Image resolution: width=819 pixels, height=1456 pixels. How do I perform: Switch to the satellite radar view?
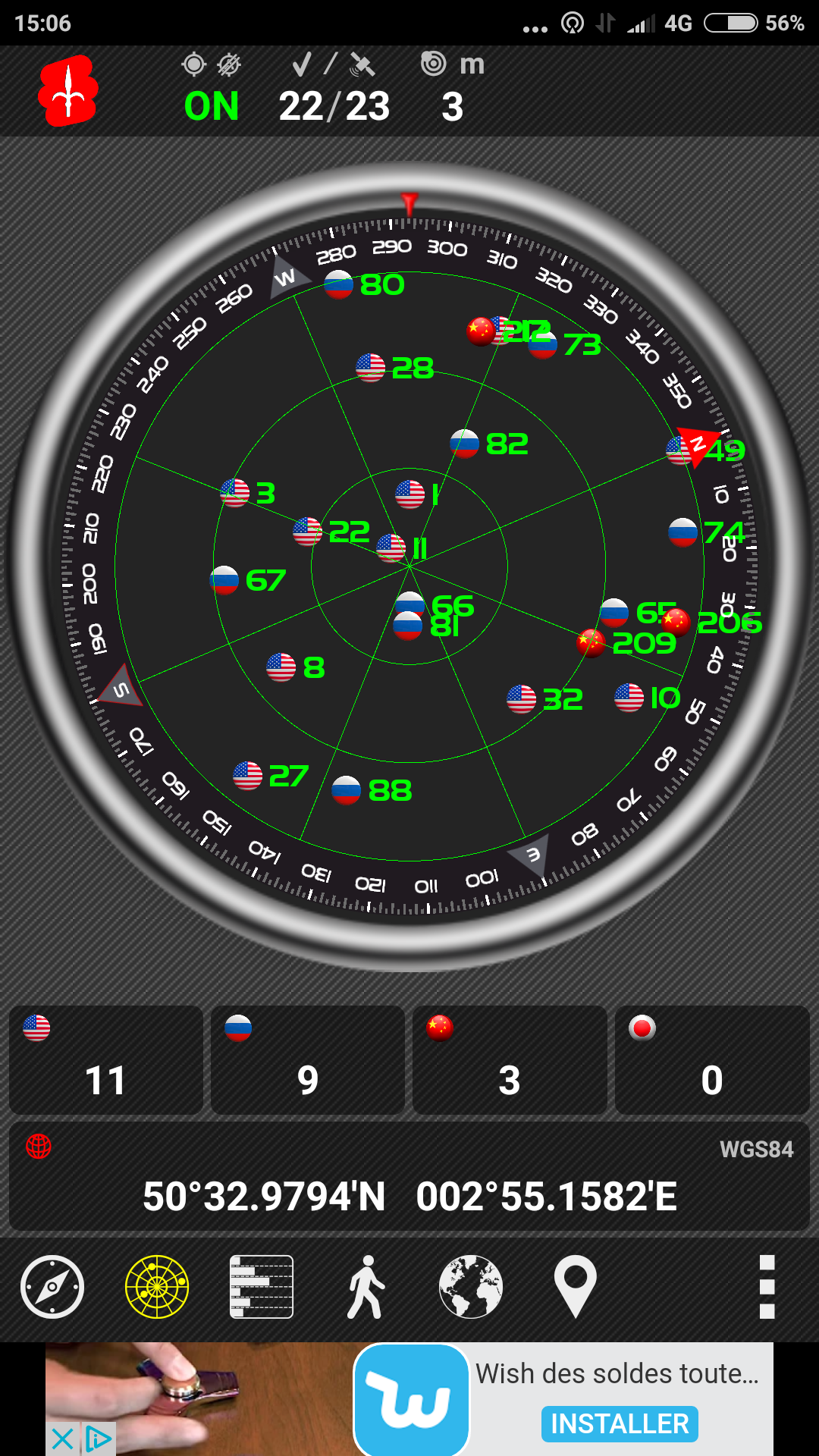click(157, 1287)
